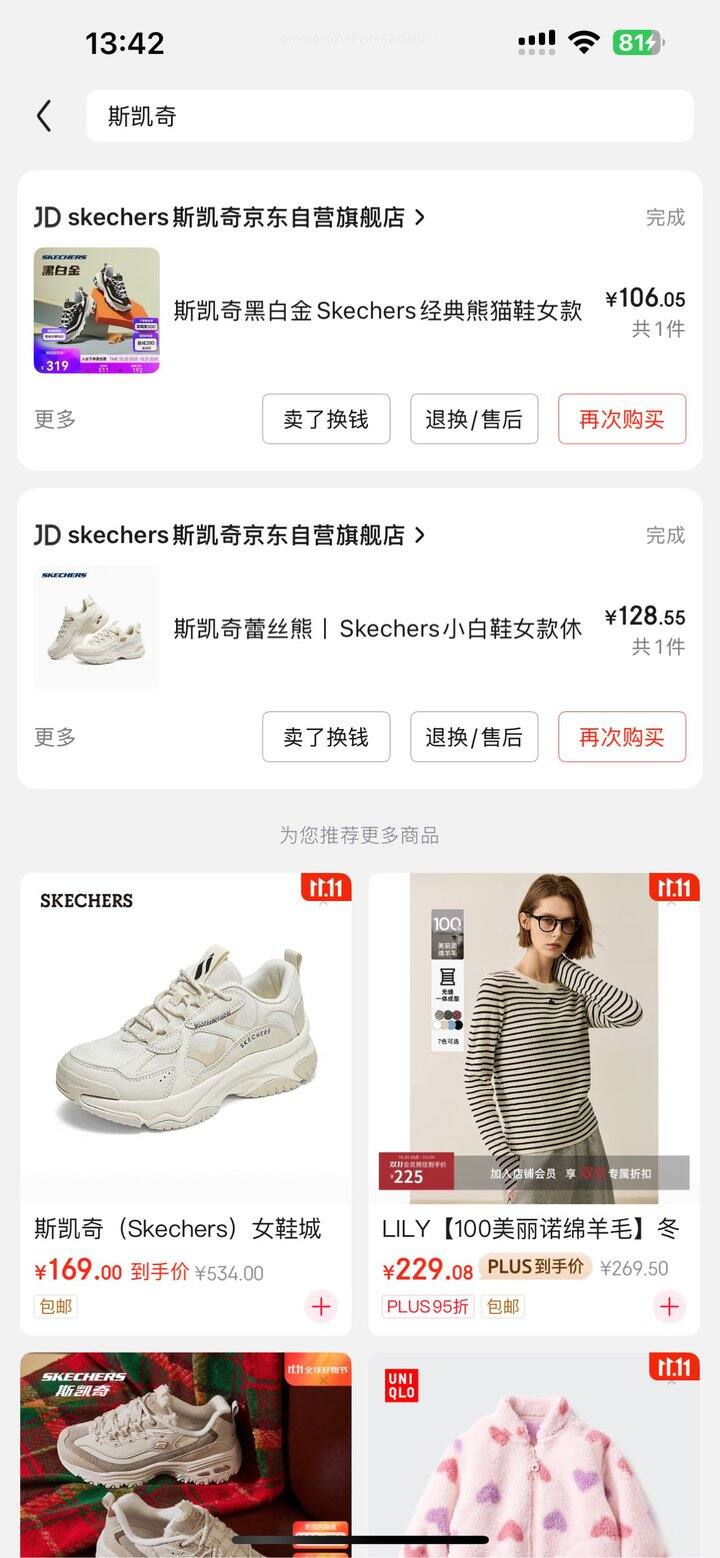Go back using the arrow icon

[x=44, y=116]
